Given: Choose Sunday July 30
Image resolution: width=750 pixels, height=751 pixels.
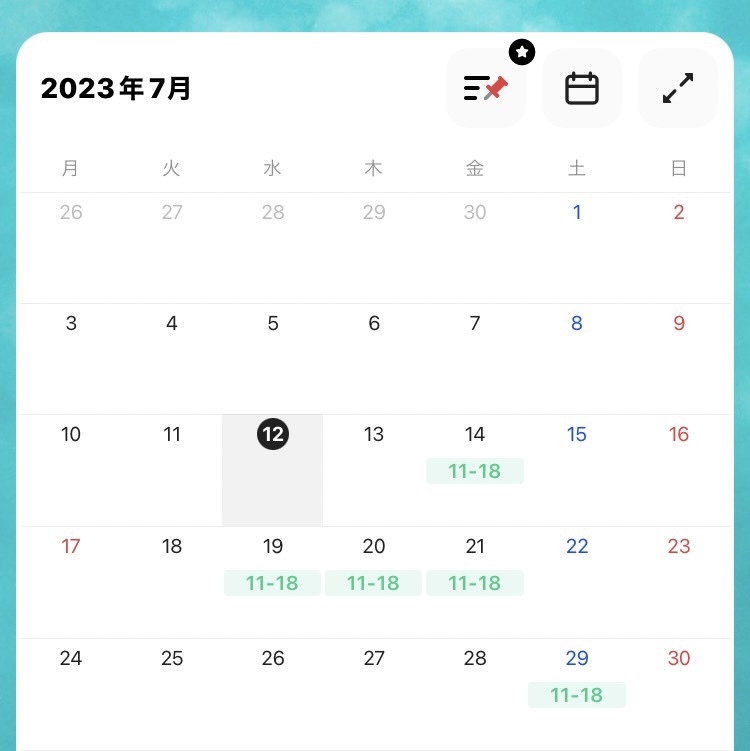Looking at the screenshot, I should point(679,658).
